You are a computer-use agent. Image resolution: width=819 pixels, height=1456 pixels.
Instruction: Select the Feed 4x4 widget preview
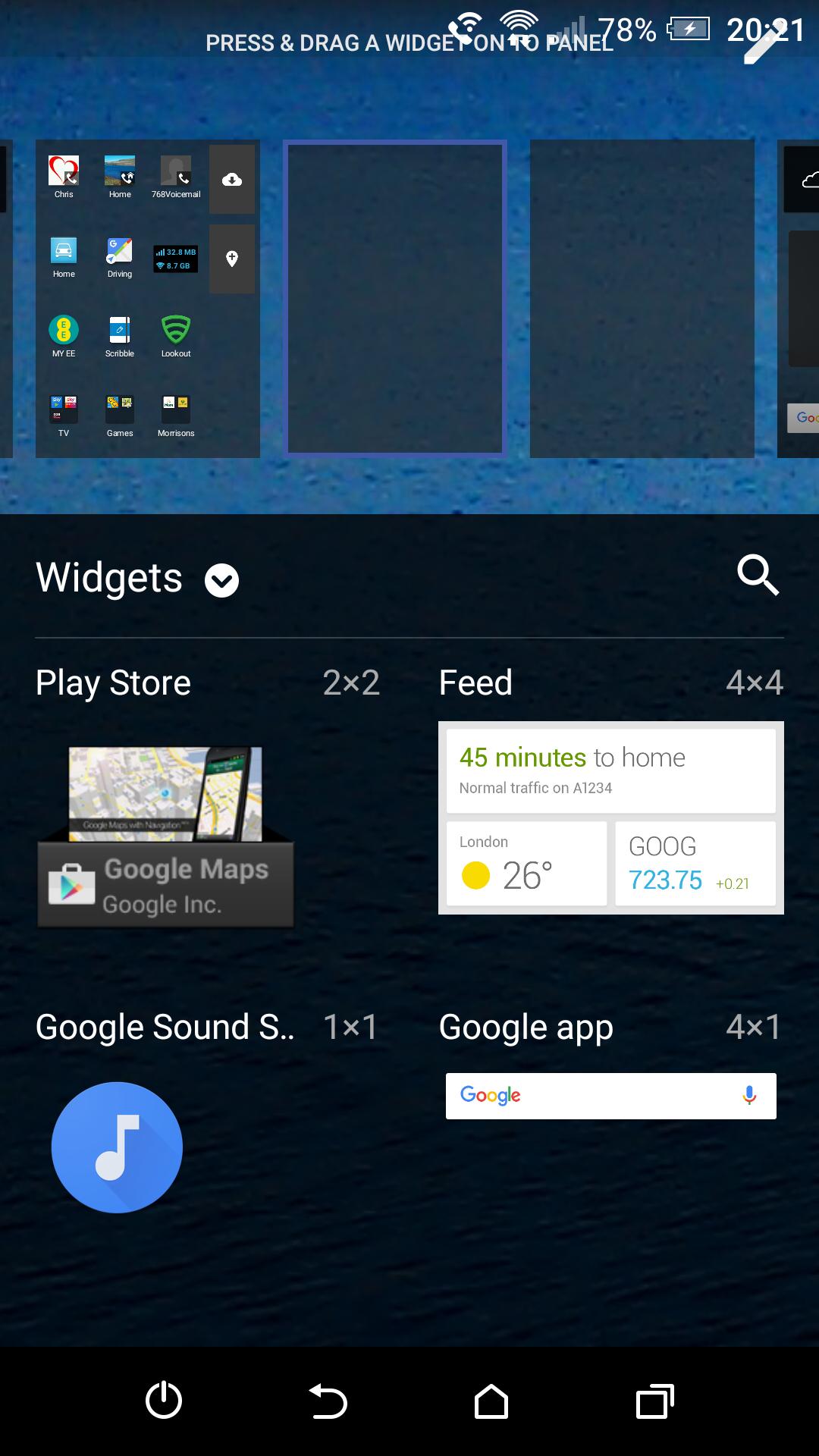[611, 817]
